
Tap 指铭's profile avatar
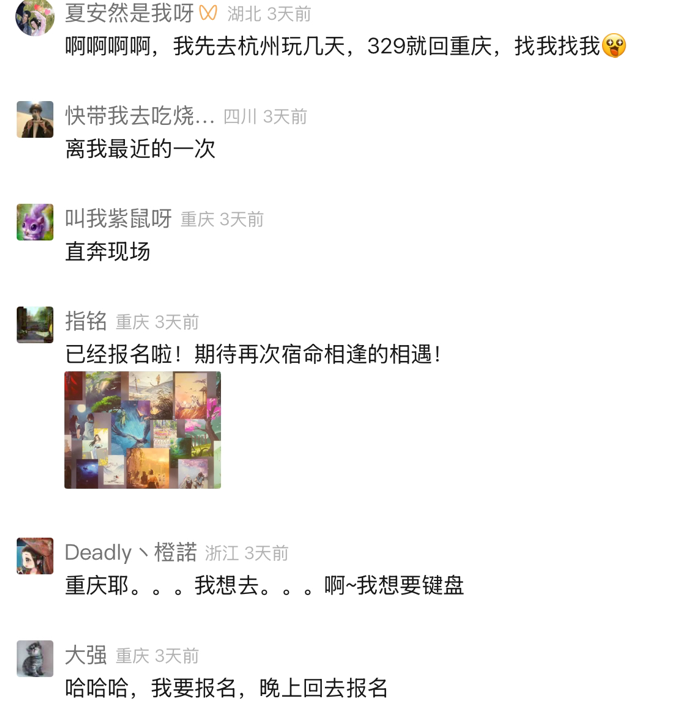click(x=35, y=324)
